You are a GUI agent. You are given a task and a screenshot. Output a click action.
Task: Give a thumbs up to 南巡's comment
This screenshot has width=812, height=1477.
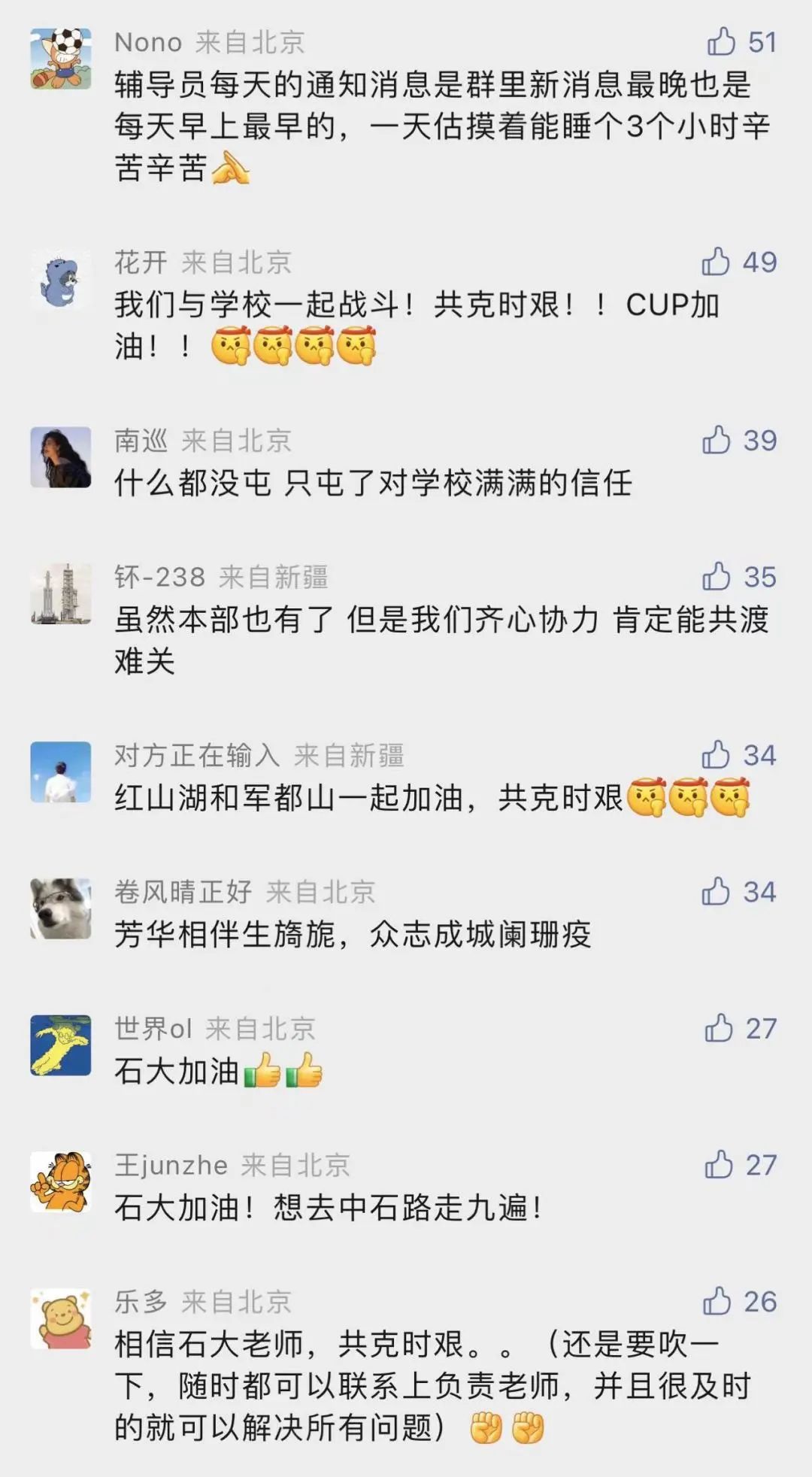coord(716,441)
